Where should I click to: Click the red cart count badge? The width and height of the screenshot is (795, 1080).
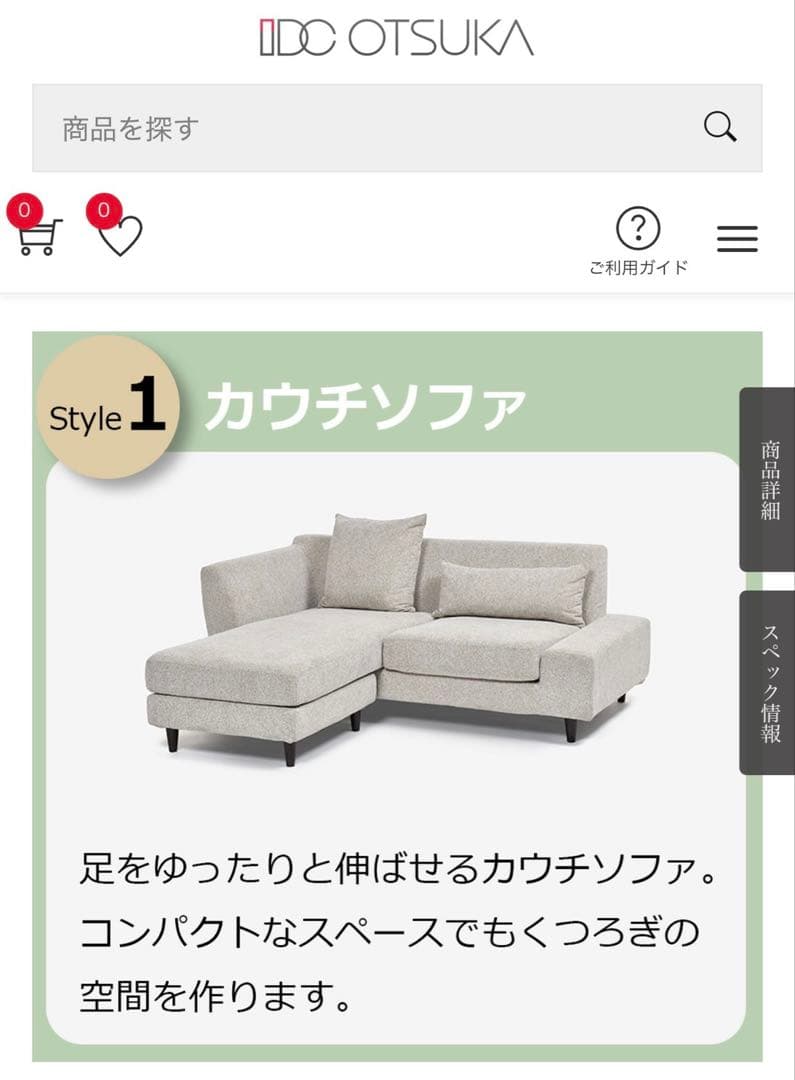click(x=24, y=210)
